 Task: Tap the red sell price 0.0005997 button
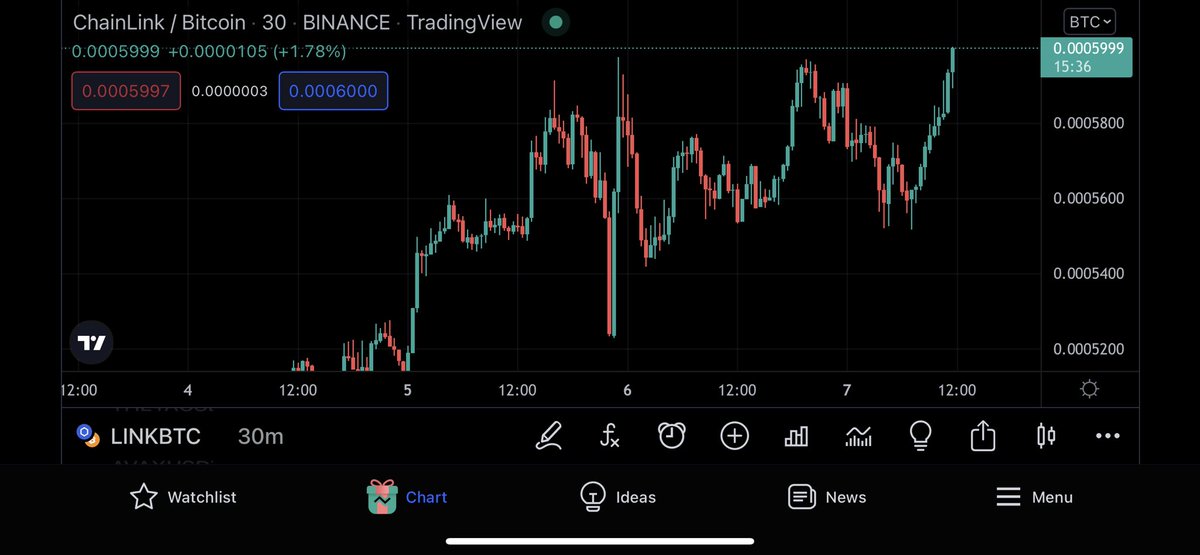[x=126, y=91]
